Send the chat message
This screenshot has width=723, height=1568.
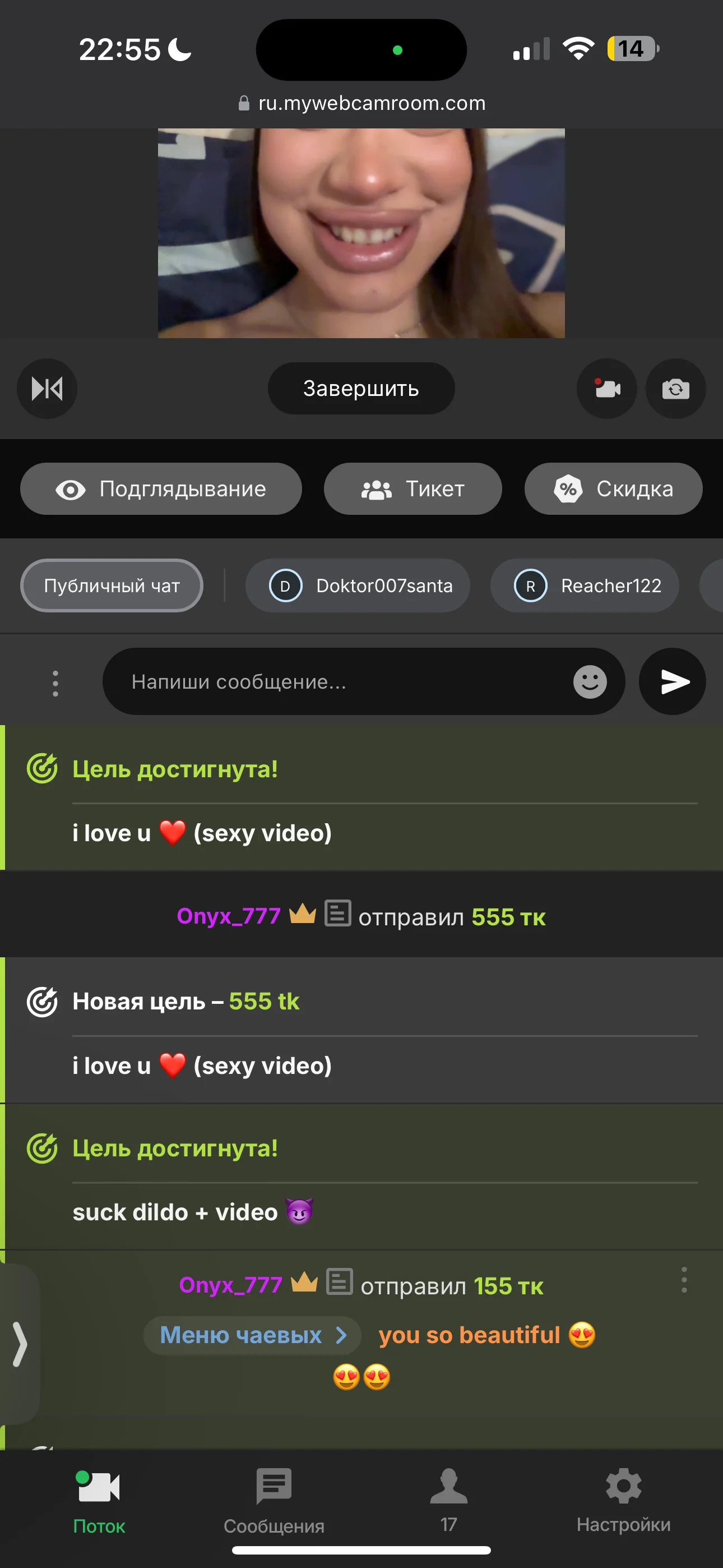(x=673, y=682)
